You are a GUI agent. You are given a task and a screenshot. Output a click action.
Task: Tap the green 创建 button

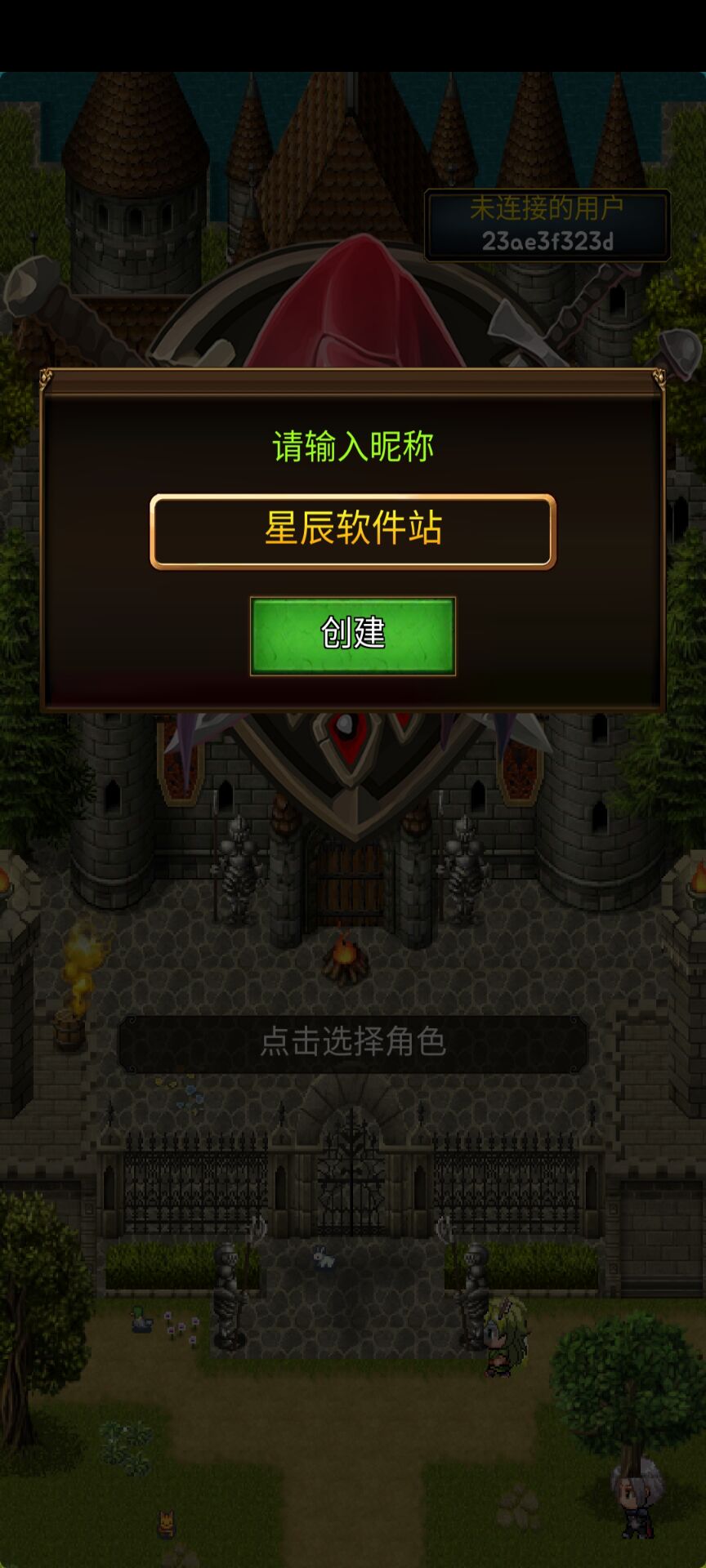pyautogui.click(x=352, y=635)
